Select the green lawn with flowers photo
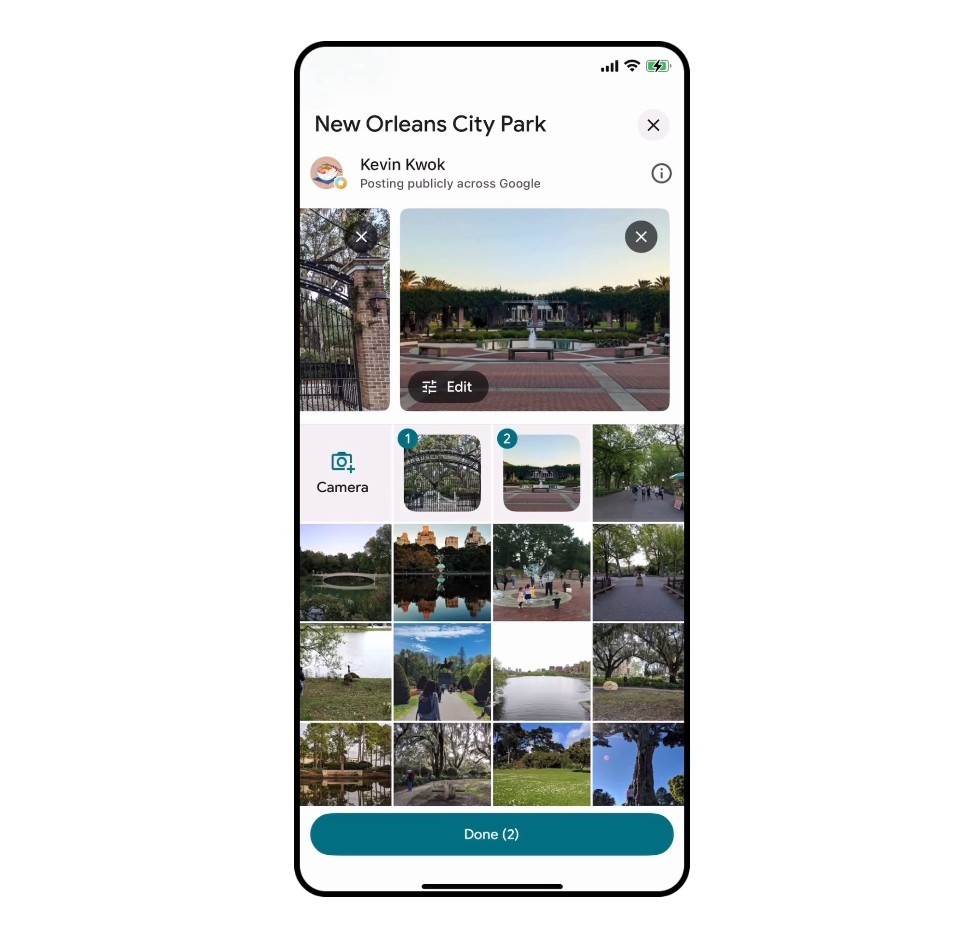 coord(541,764)
